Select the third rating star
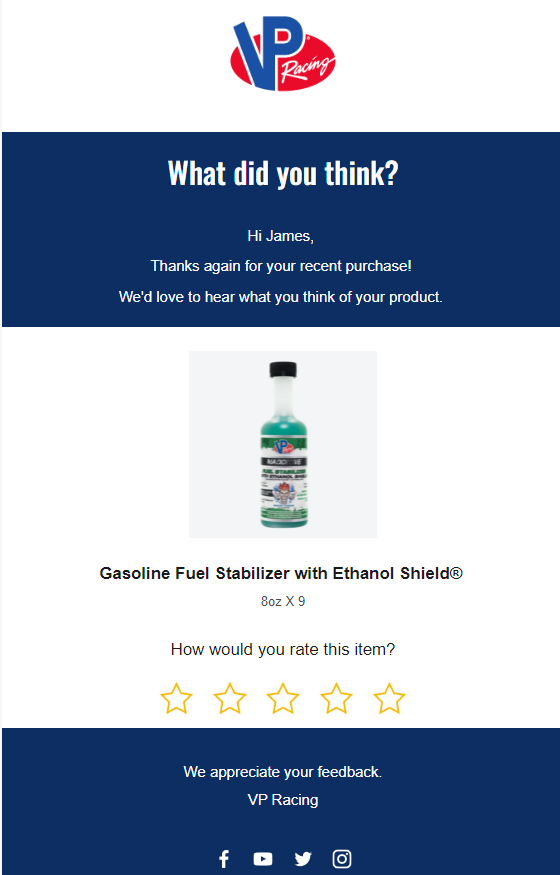 [x=283, y=698]
